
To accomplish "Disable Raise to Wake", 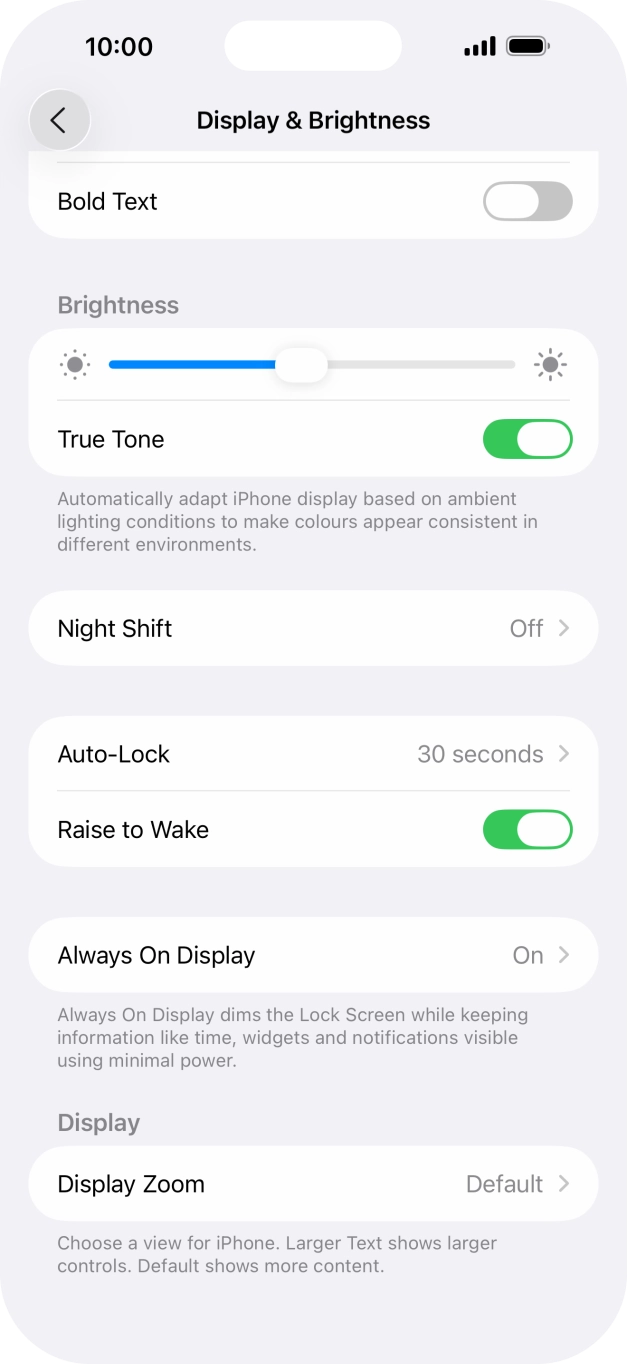I will point(527,829).
